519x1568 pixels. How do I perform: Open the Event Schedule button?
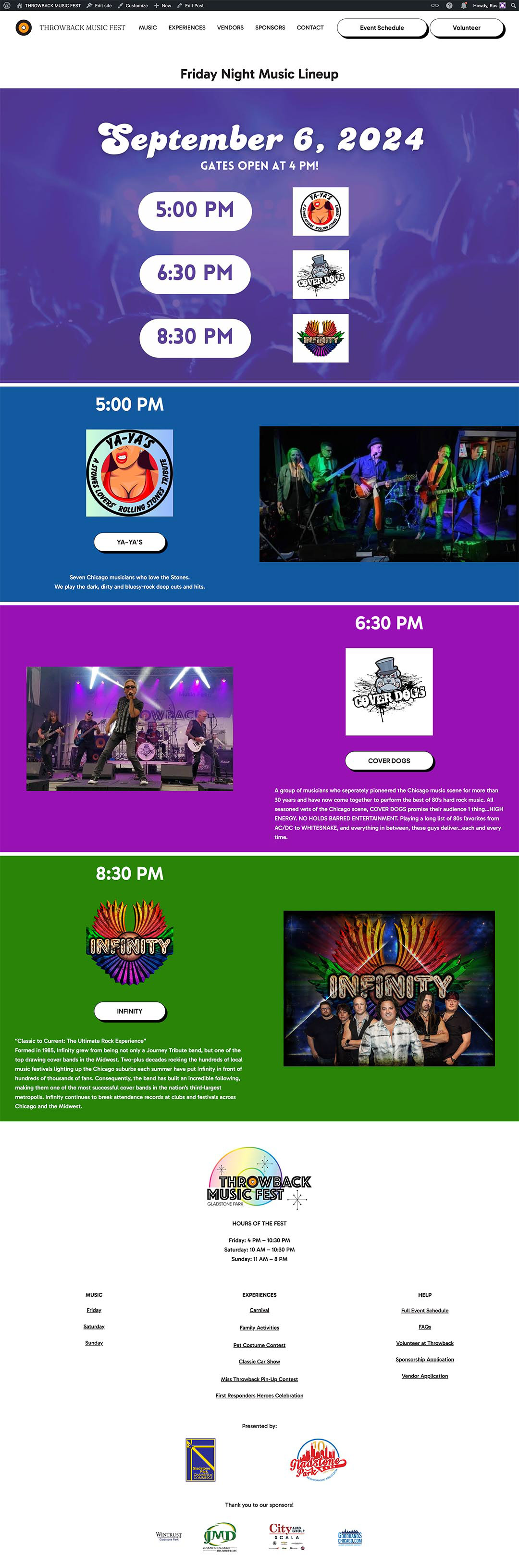coord(382,28)
